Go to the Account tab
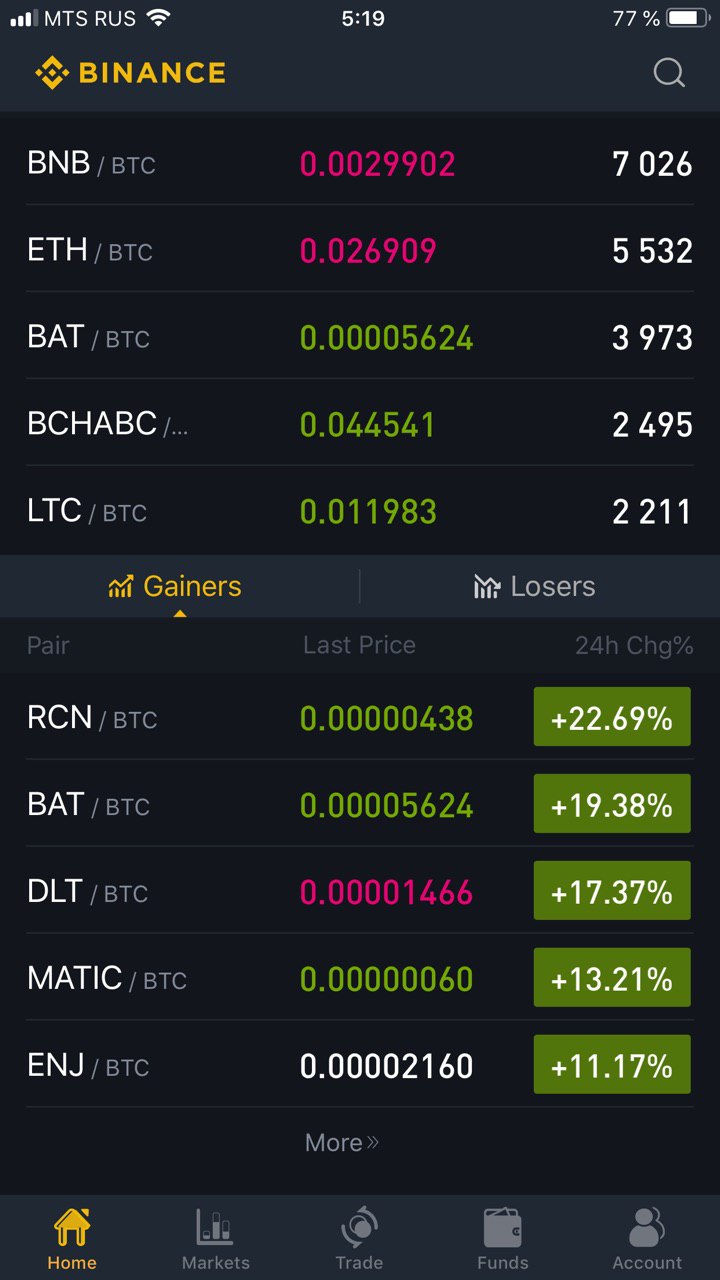The width and height of the screenshot is (720, 1280). [x=647, y=1238]
